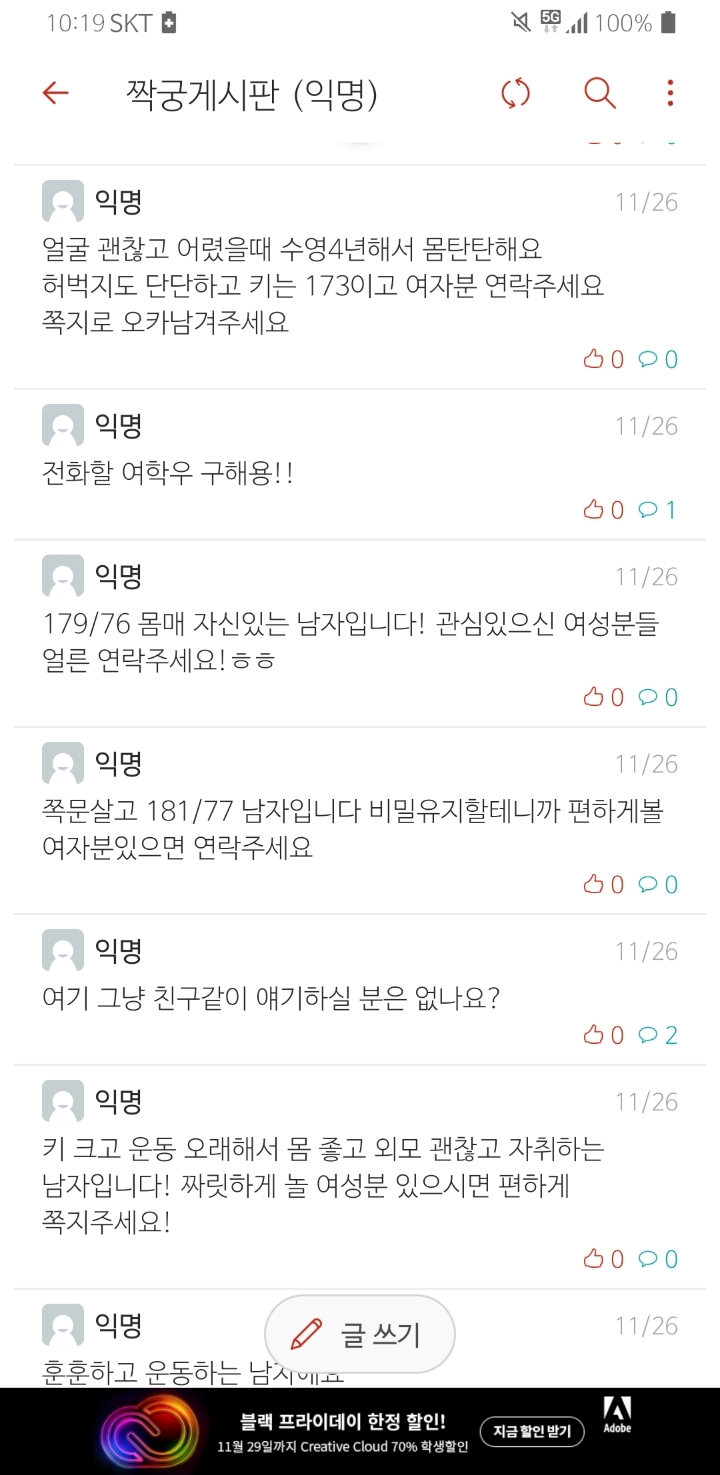Tap 지금 할인 받기 on the Adobe ad
The image size is (720, 1475).
tap(532, 1431)
